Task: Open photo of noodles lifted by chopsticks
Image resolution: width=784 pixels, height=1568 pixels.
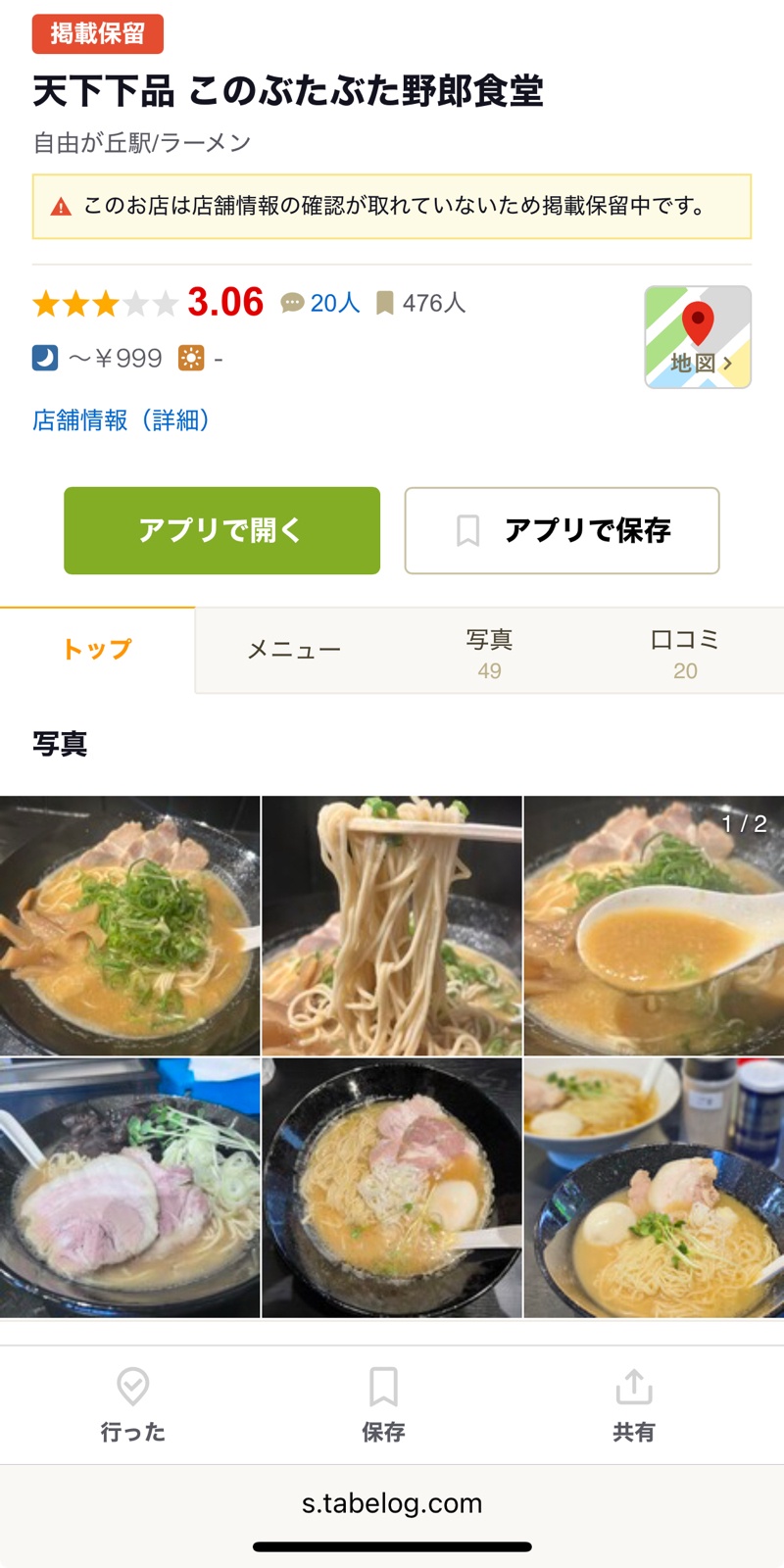Action: click(x=391, y=925)
